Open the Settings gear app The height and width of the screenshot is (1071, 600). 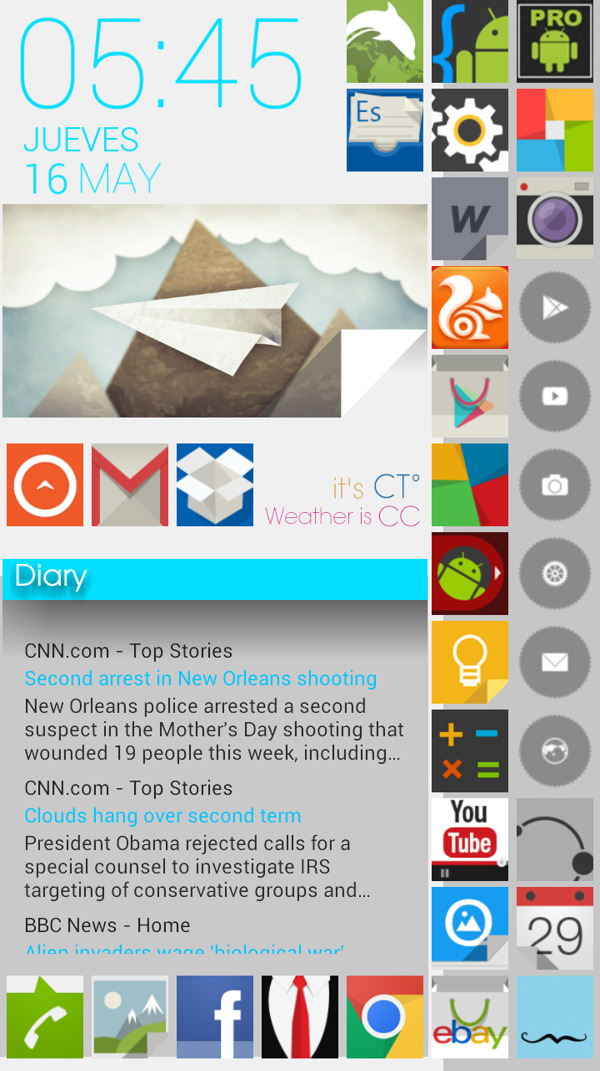(470, 130)
